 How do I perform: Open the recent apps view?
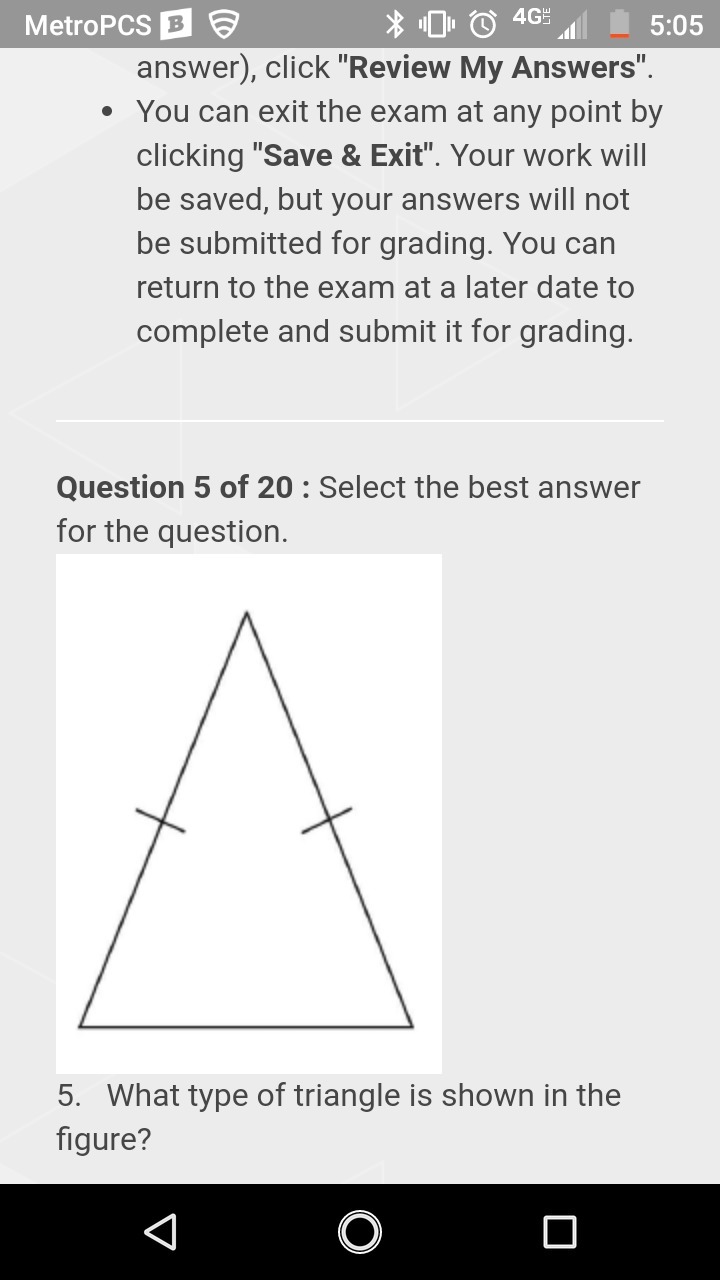(x=560, y=1231)
